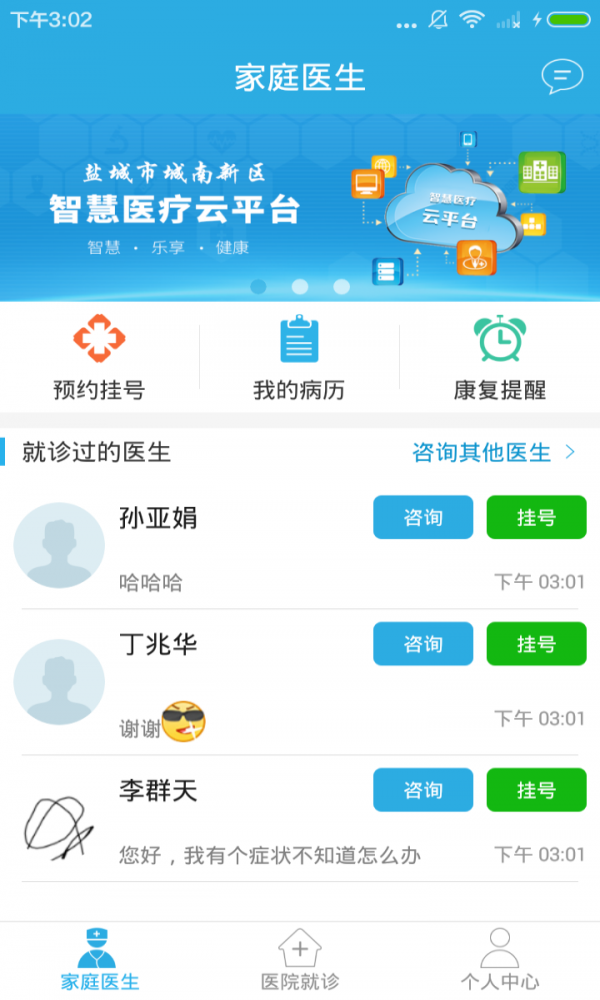
Task: Register with doctor 丁兆华
Action: 536,643
